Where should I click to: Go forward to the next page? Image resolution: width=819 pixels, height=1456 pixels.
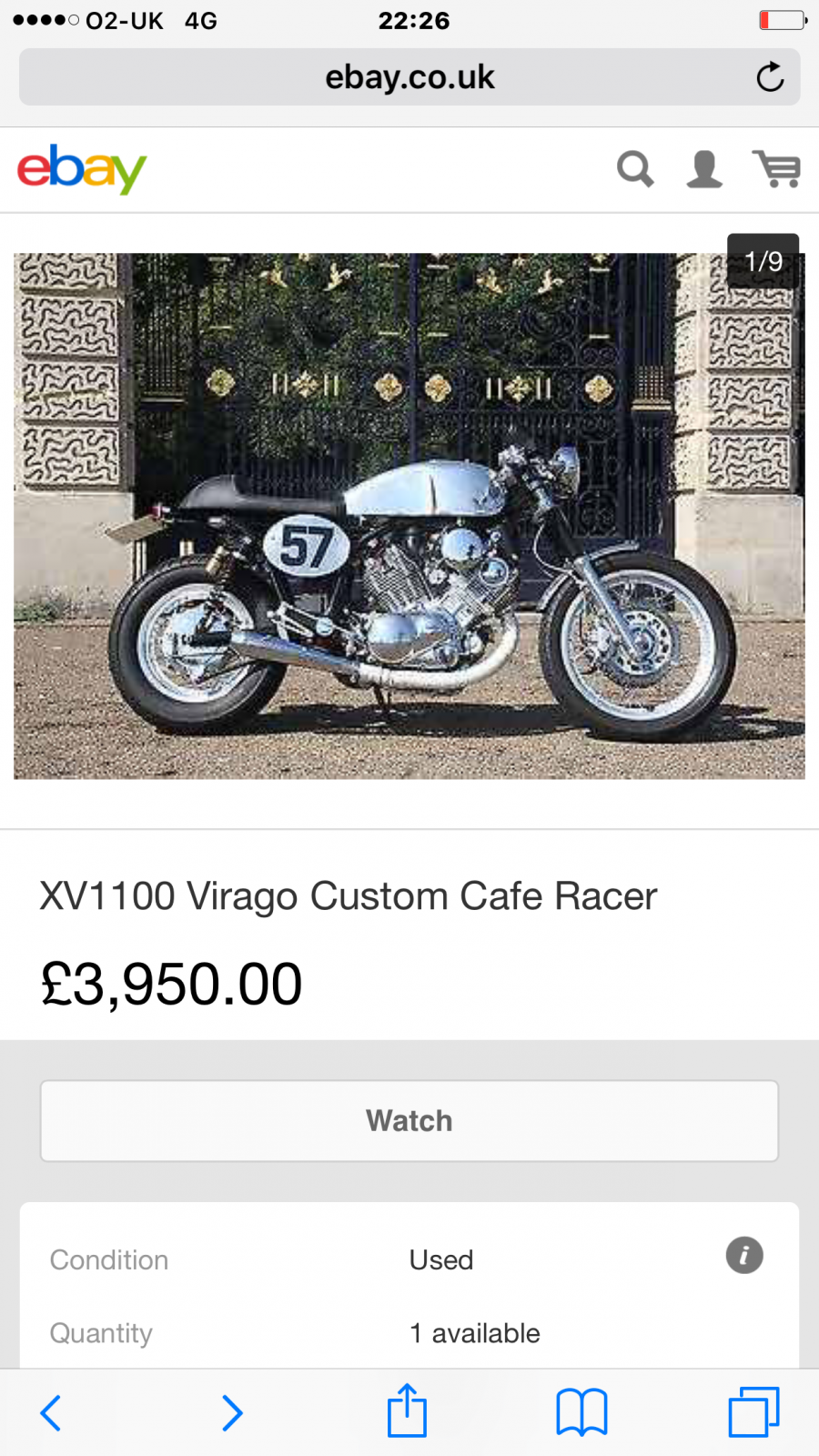point(232,1413)
